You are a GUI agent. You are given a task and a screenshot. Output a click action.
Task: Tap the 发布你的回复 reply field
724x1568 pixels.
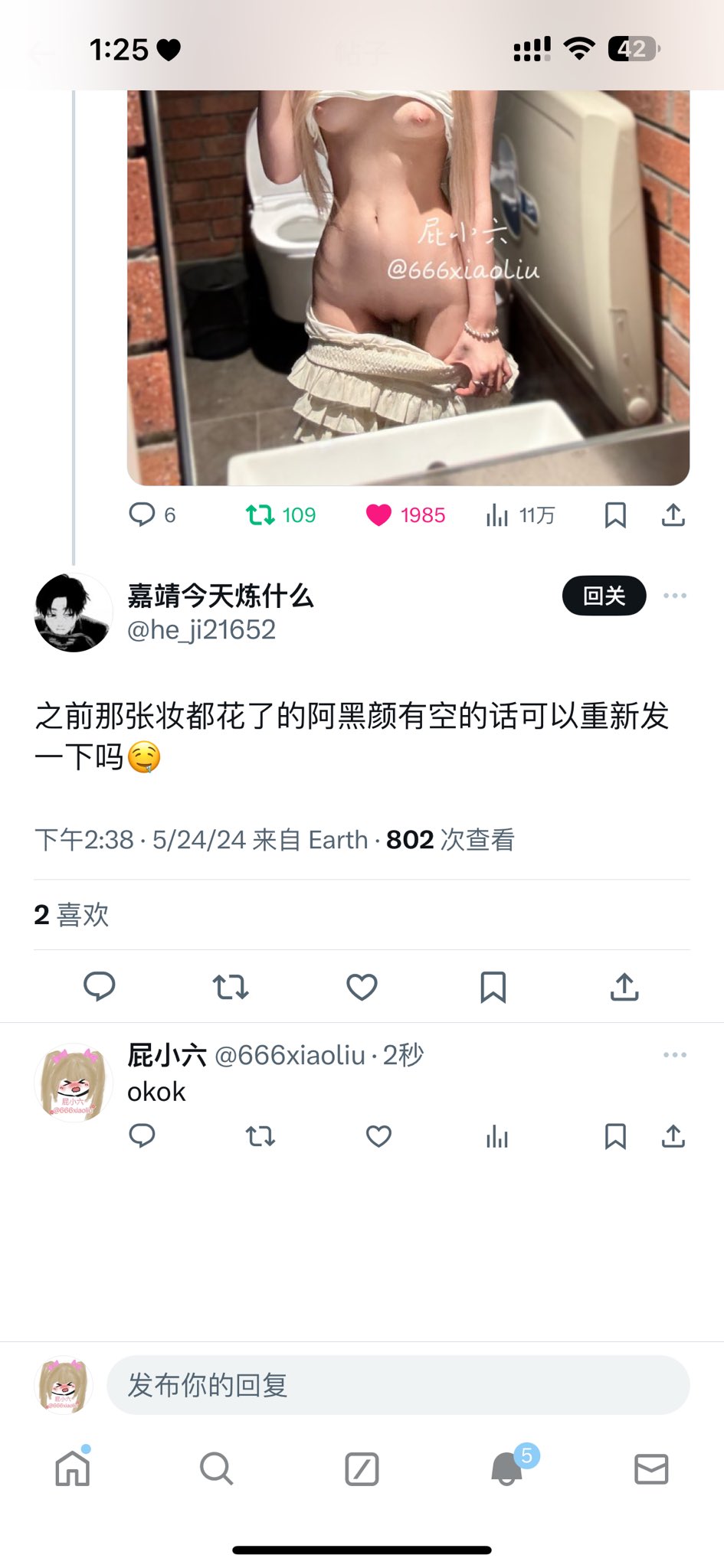(x=398, y=1385)
